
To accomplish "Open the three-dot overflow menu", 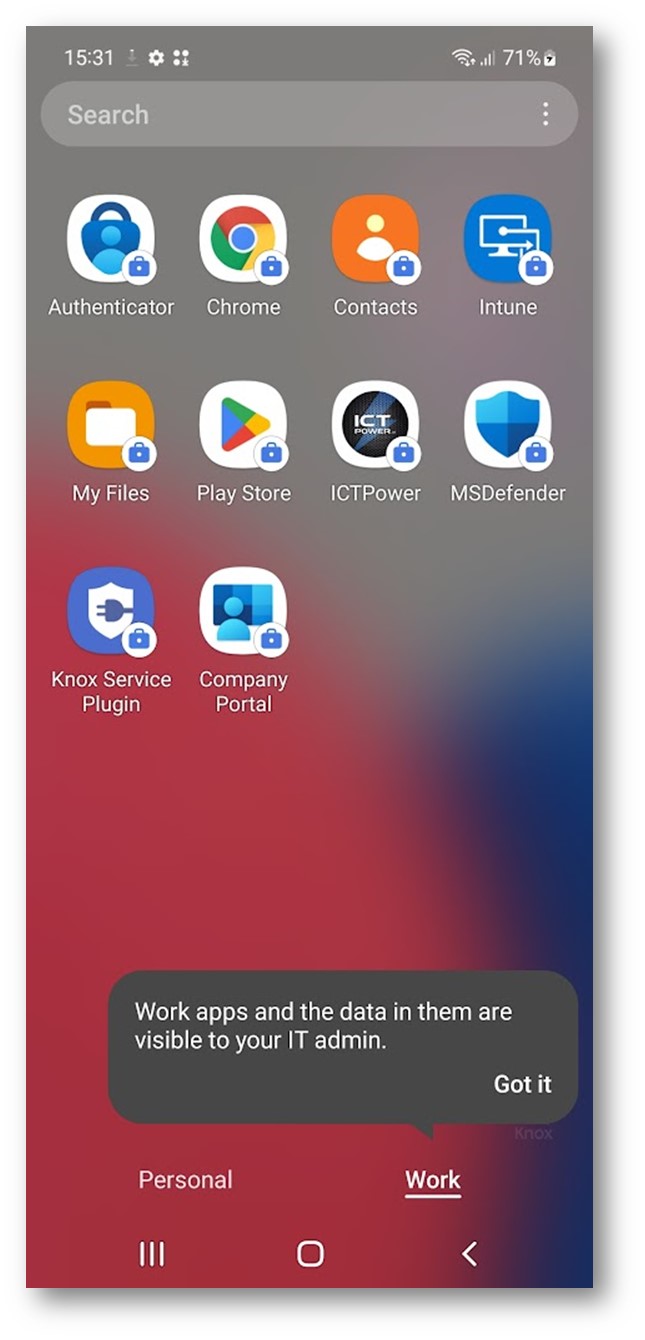I will (x=545, y=114).
